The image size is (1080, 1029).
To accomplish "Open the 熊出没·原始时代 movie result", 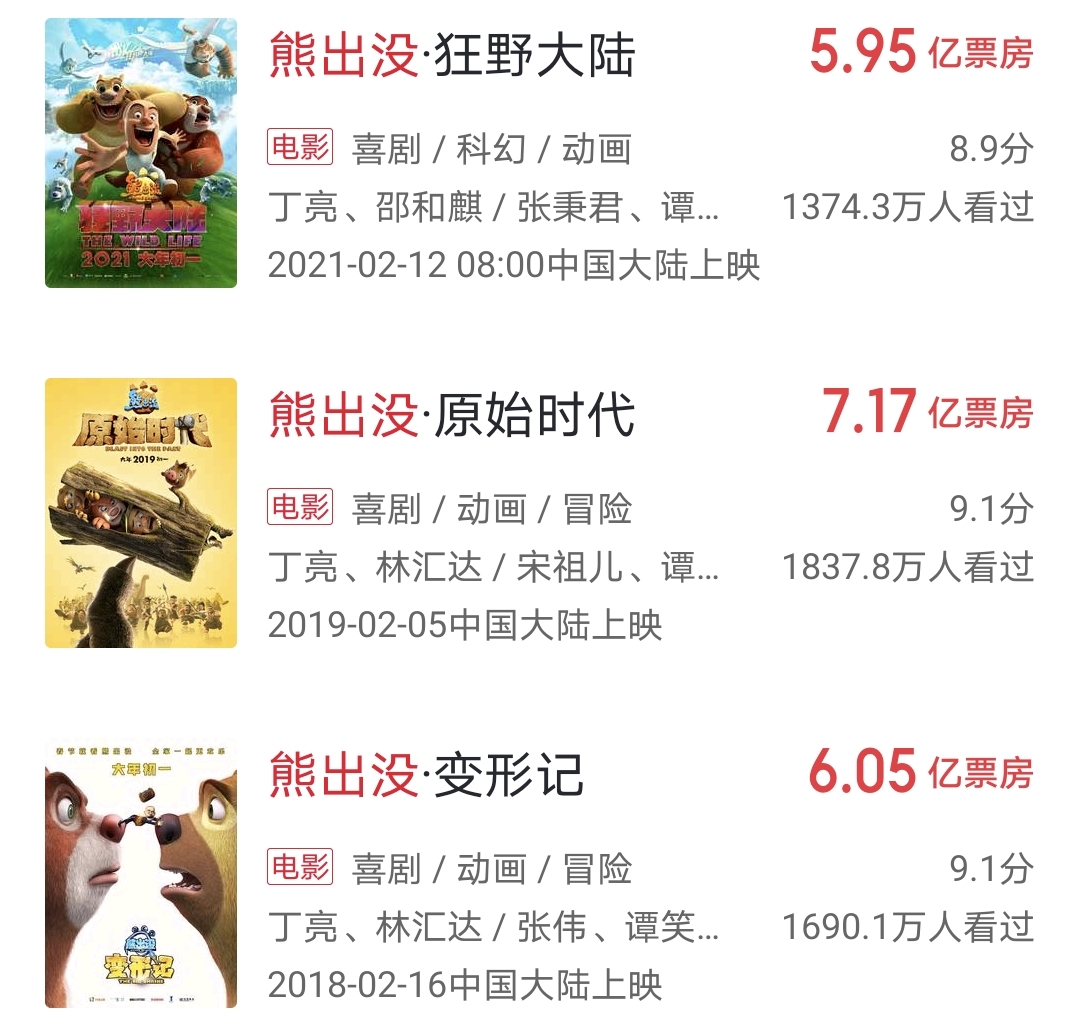I will (452, 415).
